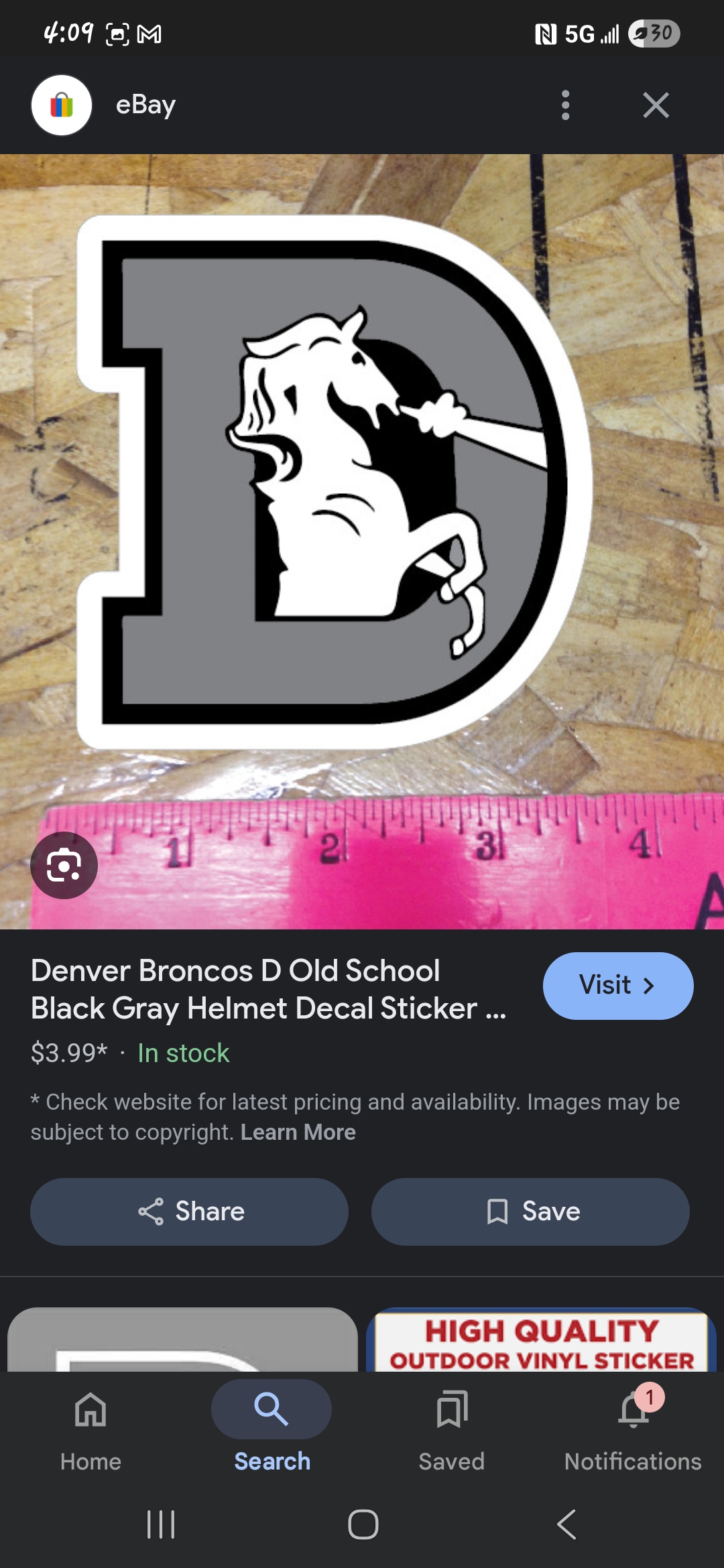Tap the eBay source name
The height and width of the screenshot is (1568, 724).
pos(145,105)
